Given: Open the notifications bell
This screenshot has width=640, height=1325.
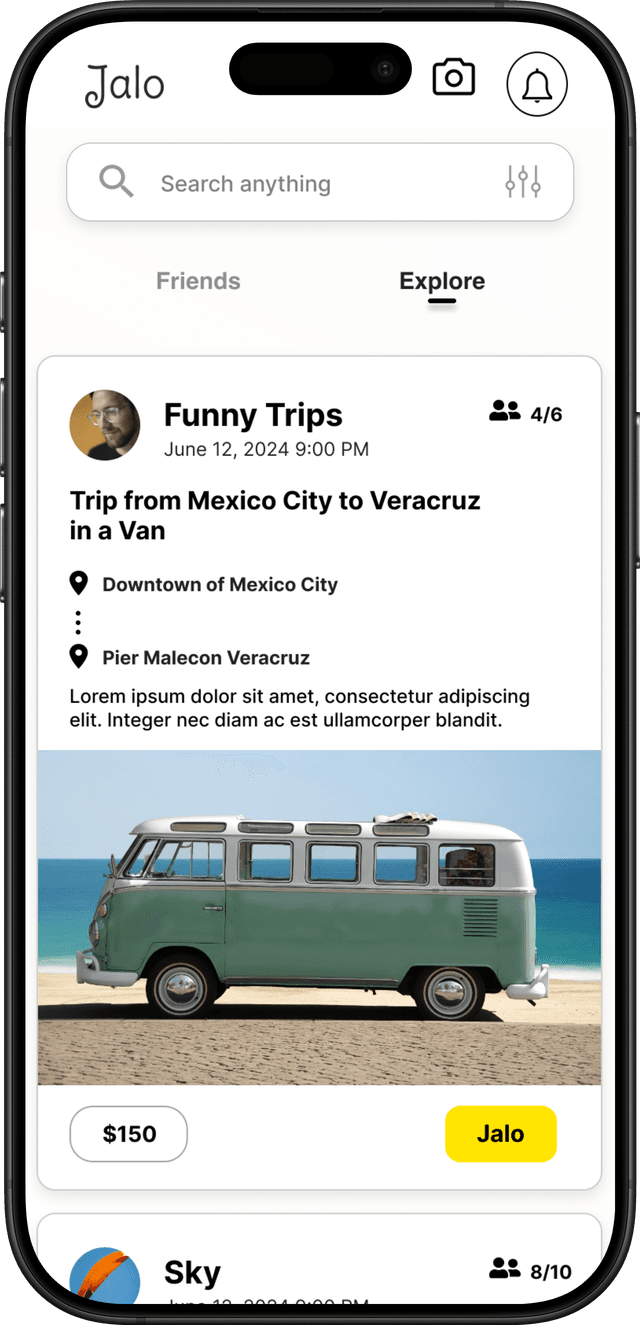Looking at the screenshot, I should tap(537, 84).
